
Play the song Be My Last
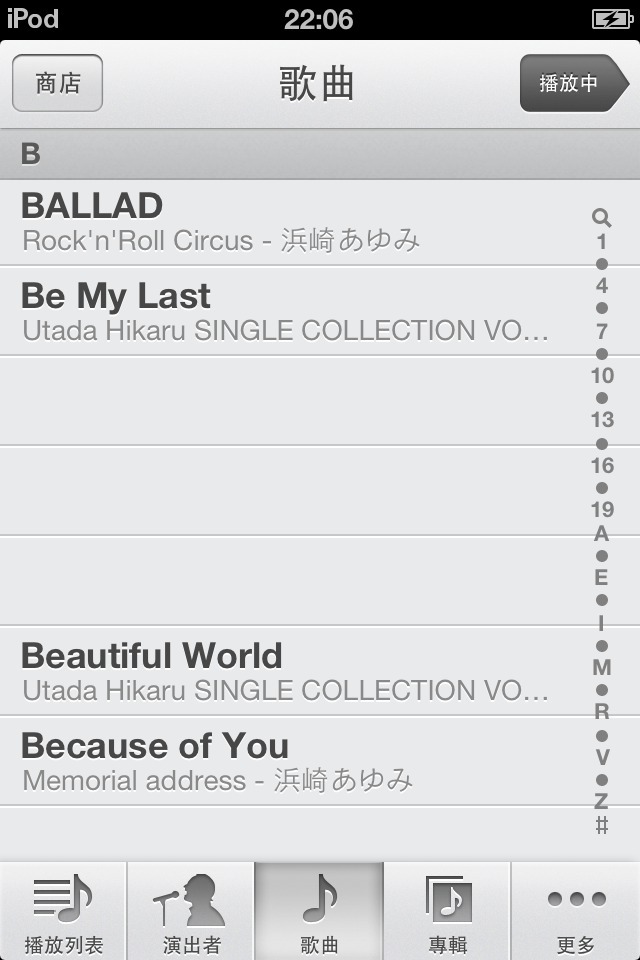pos(290,311)
